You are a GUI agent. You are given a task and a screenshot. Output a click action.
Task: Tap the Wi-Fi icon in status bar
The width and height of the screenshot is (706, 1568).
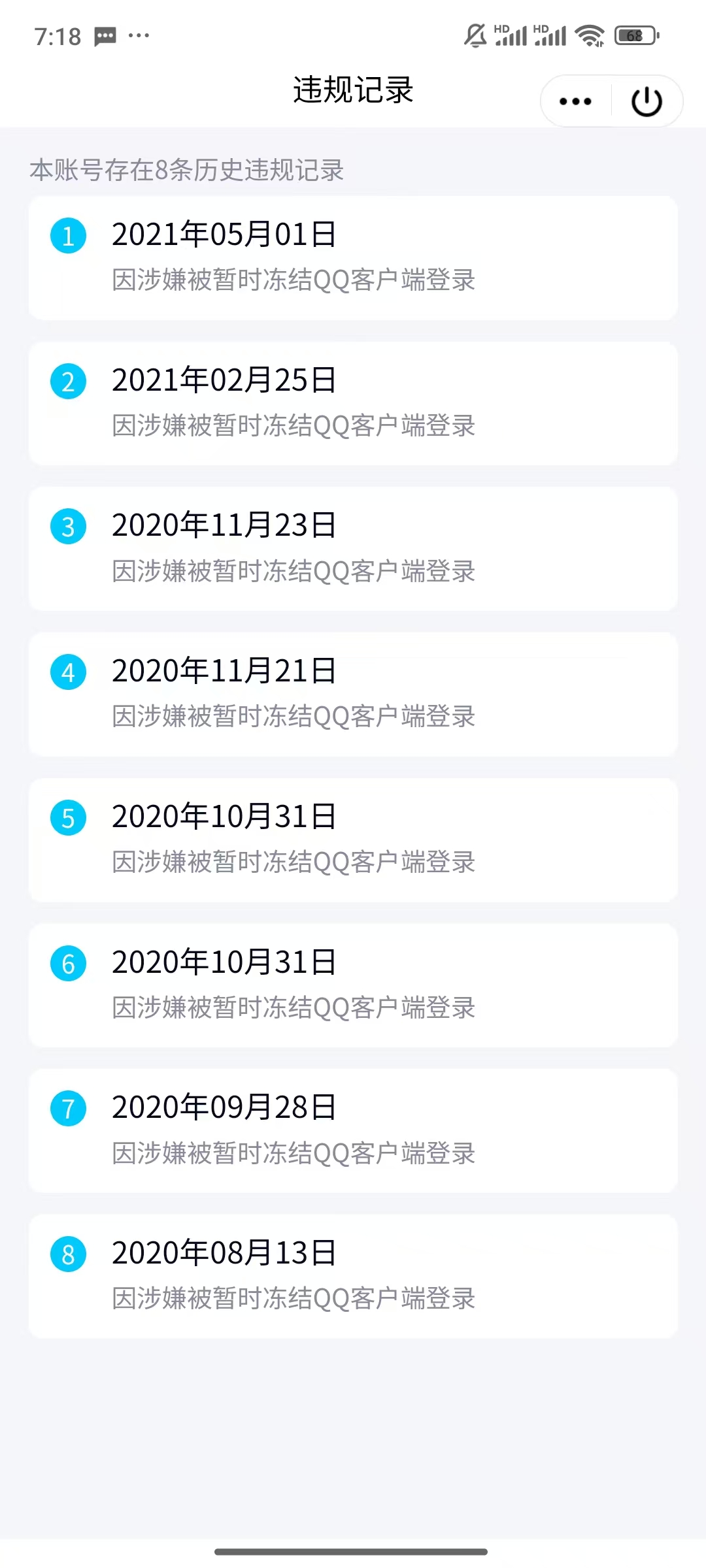pos(589,36)
